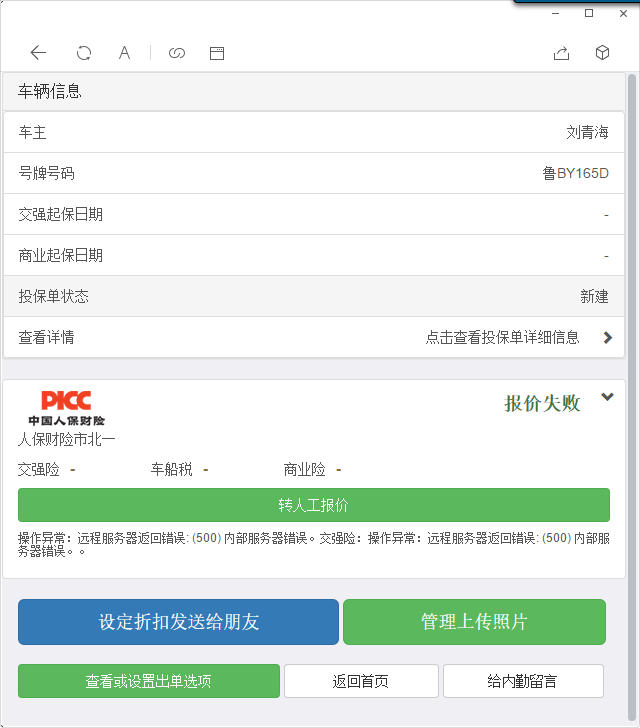640x728 pixels.
Task: Return via 返回首页 button
Action: point(361,681)
